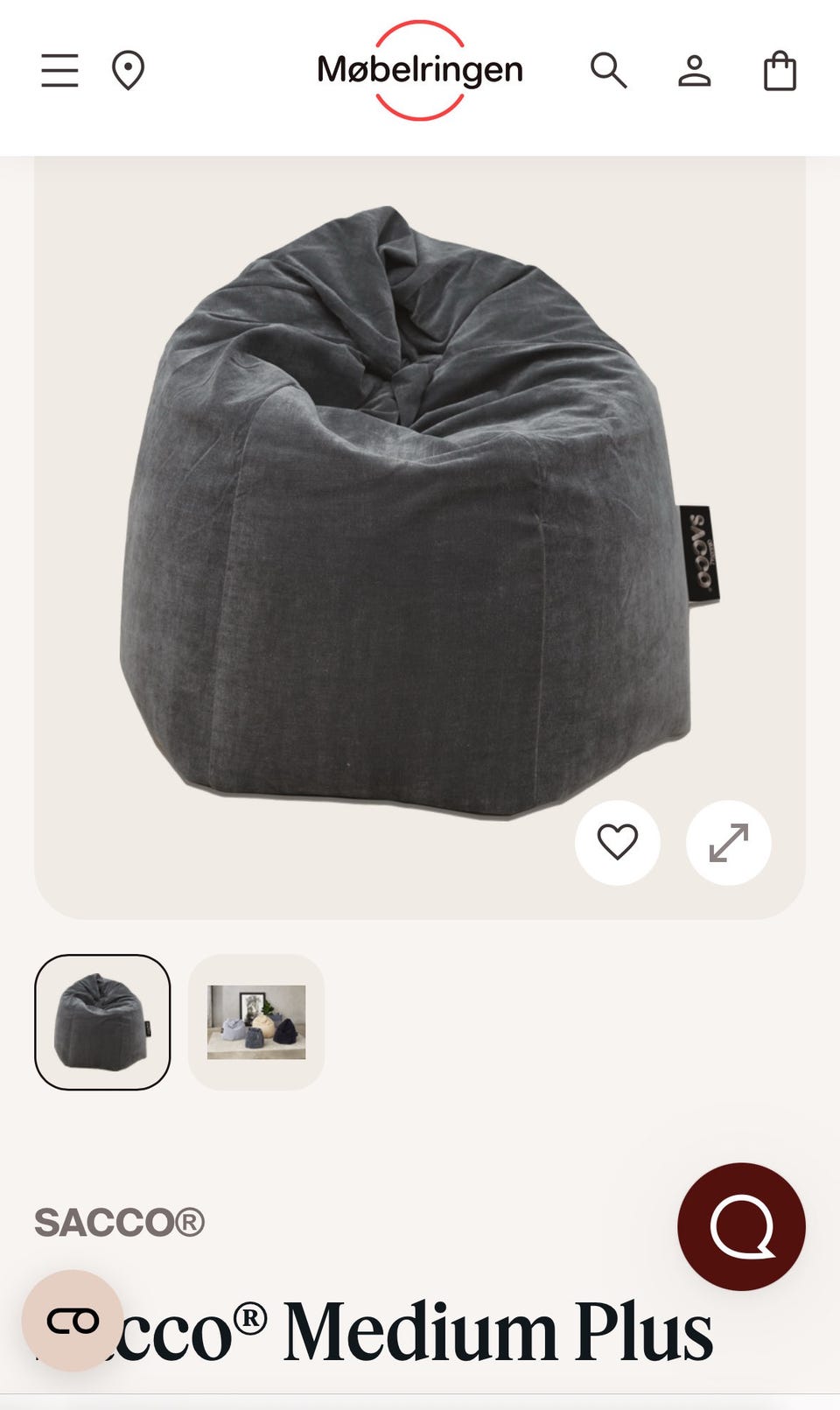This screenshot has width=840, height=1410.
Task: Open the search magnifier
Action: tap(608, 70)
